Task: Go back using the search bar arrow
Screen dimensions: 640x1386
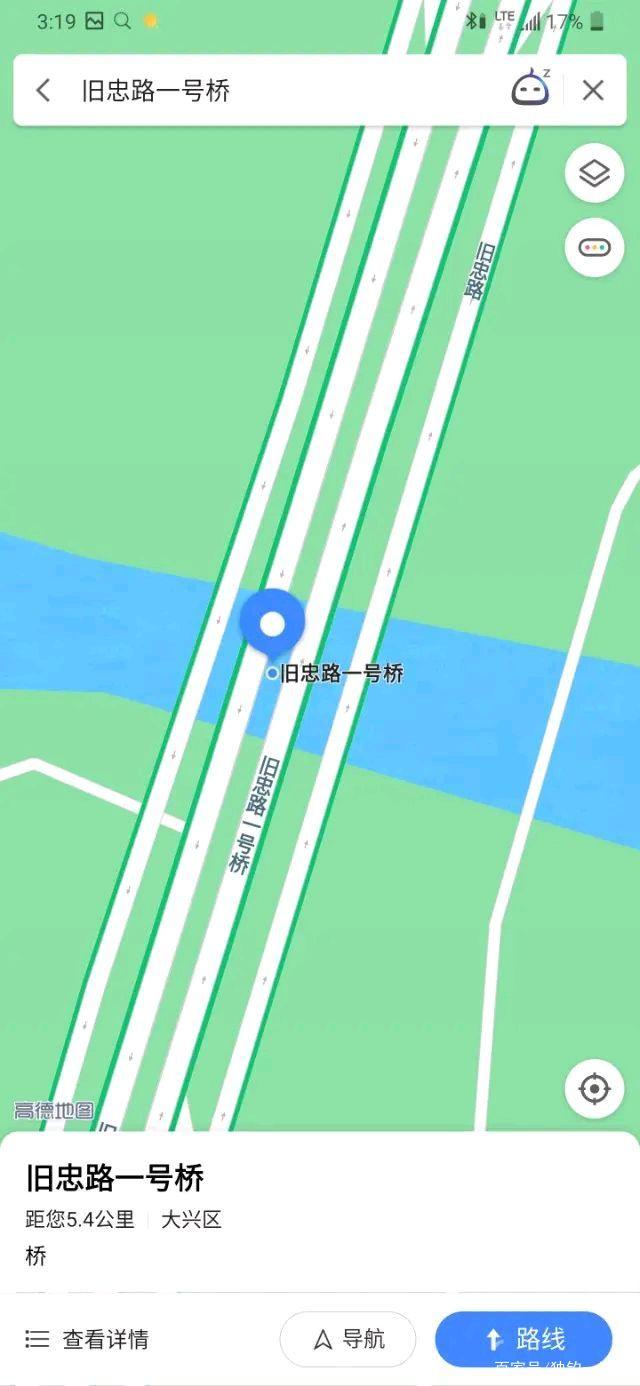Action: (43, 91)
